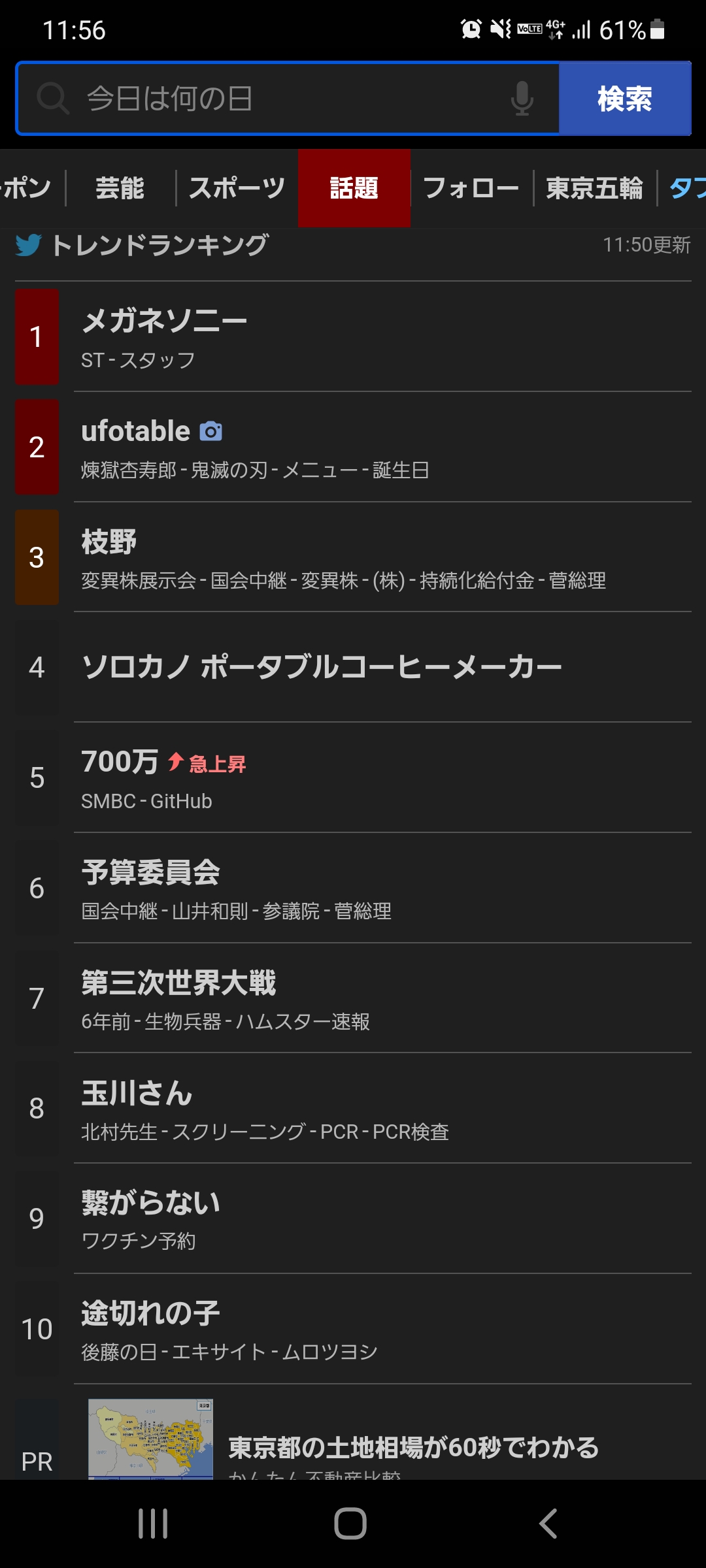Switch to the スポーツ tab
The width and height of the screenshot is (706, 1568).
[237, 188]
